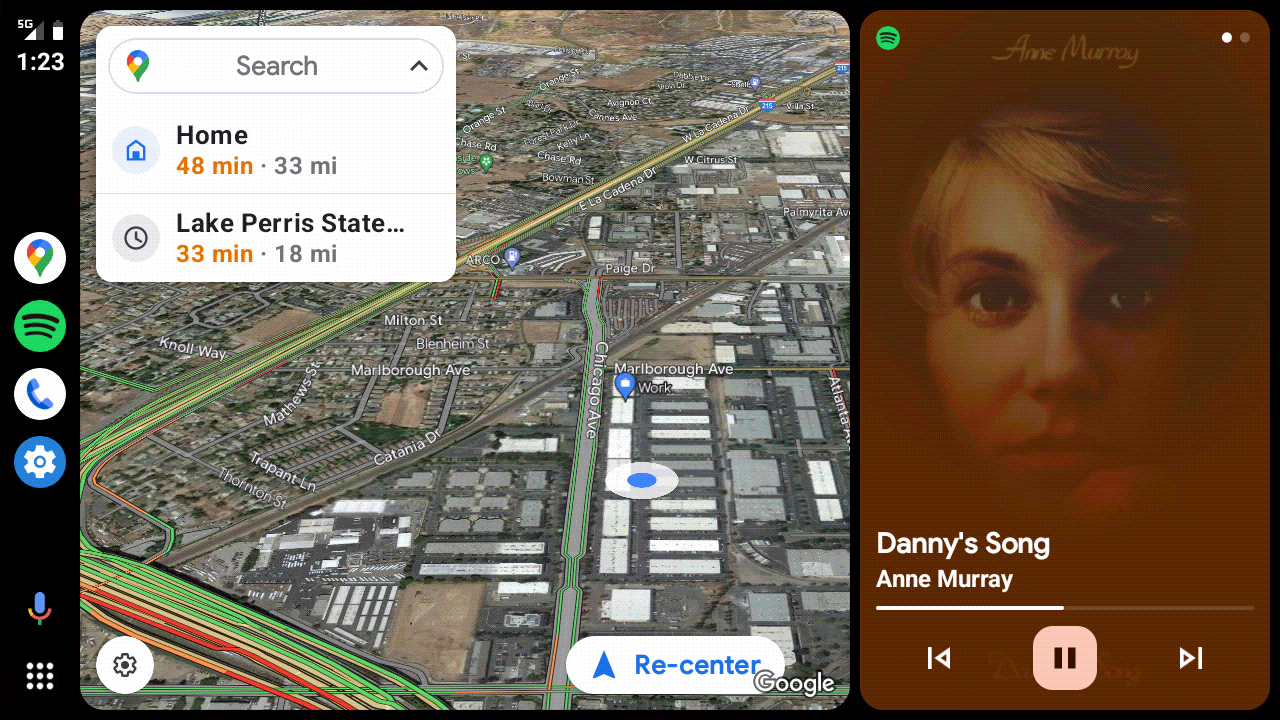Go back to the previous track

(x=939, y=657)
